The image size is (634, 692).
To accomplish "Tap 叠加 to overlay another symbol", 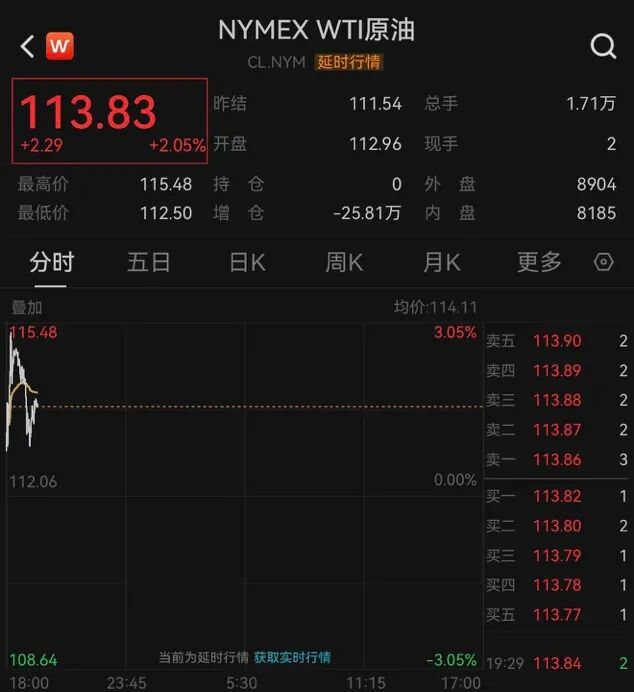I will (27, 308).
